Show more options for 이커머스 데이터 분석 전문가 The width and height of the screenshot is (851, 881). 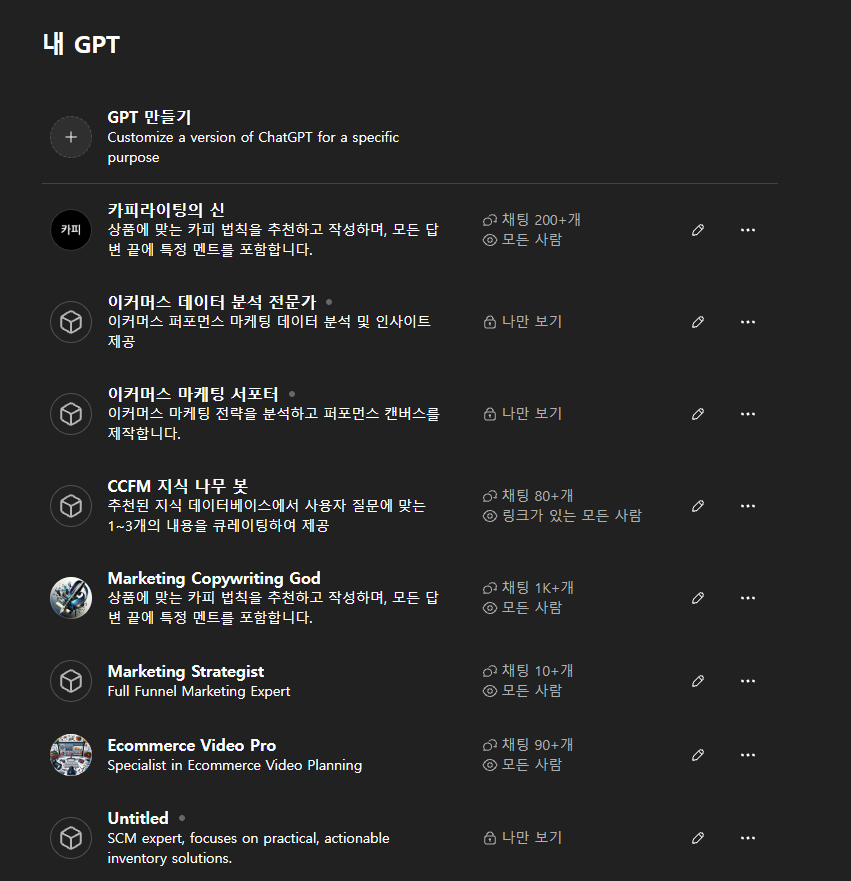coord(748,322)
